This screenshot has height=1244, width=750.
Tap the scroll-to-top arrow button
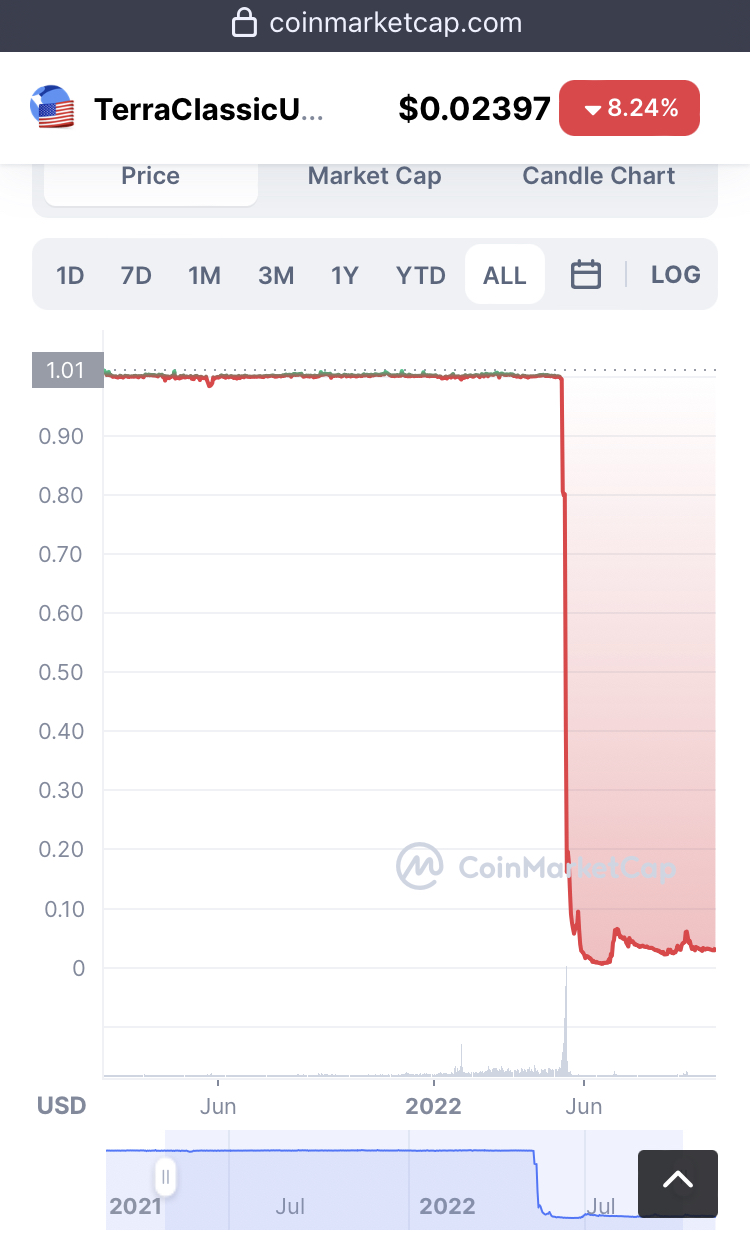[x=678, y=1183]
